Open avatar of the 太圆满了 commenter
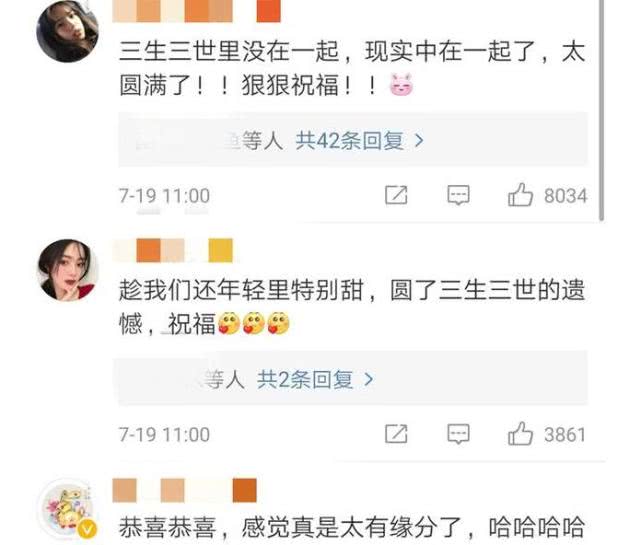This screenshot has height=545, width=641. tap(67, 31)
